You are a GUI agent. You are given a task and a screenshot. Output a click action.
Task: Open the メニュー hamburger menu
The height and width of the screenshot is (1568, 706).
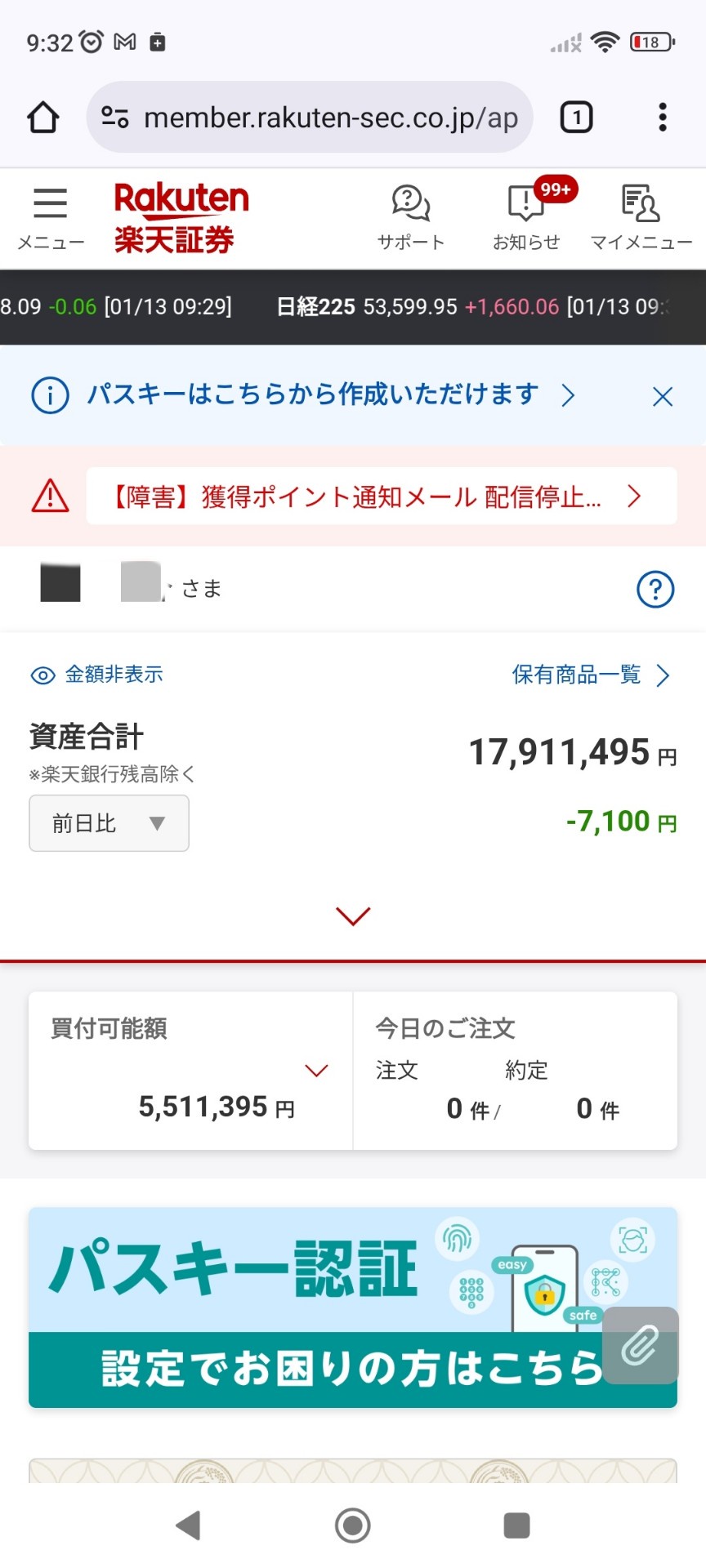pyautogui.click(x=51, y=217)
